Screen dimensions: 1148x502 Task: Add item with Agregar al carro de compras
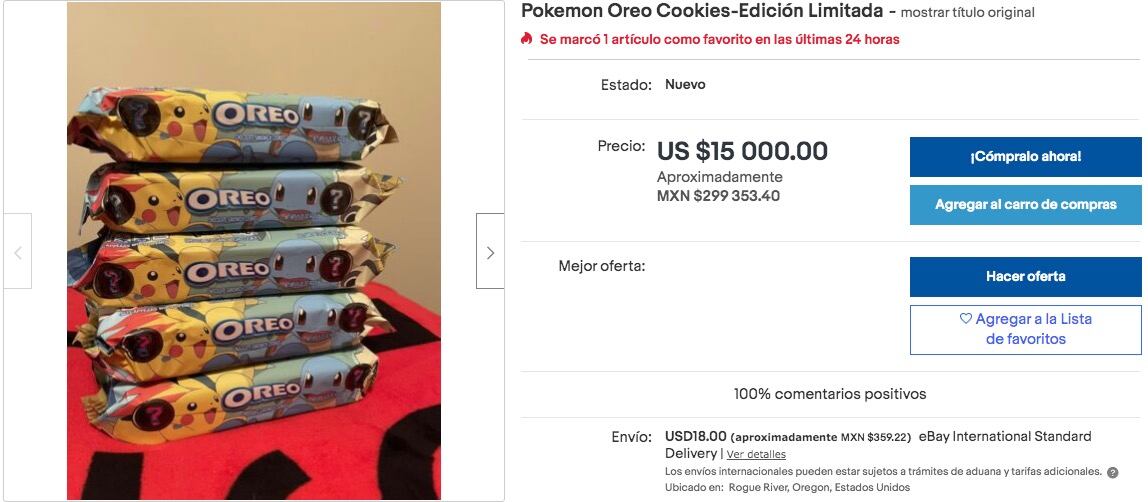coord(1025,205)
